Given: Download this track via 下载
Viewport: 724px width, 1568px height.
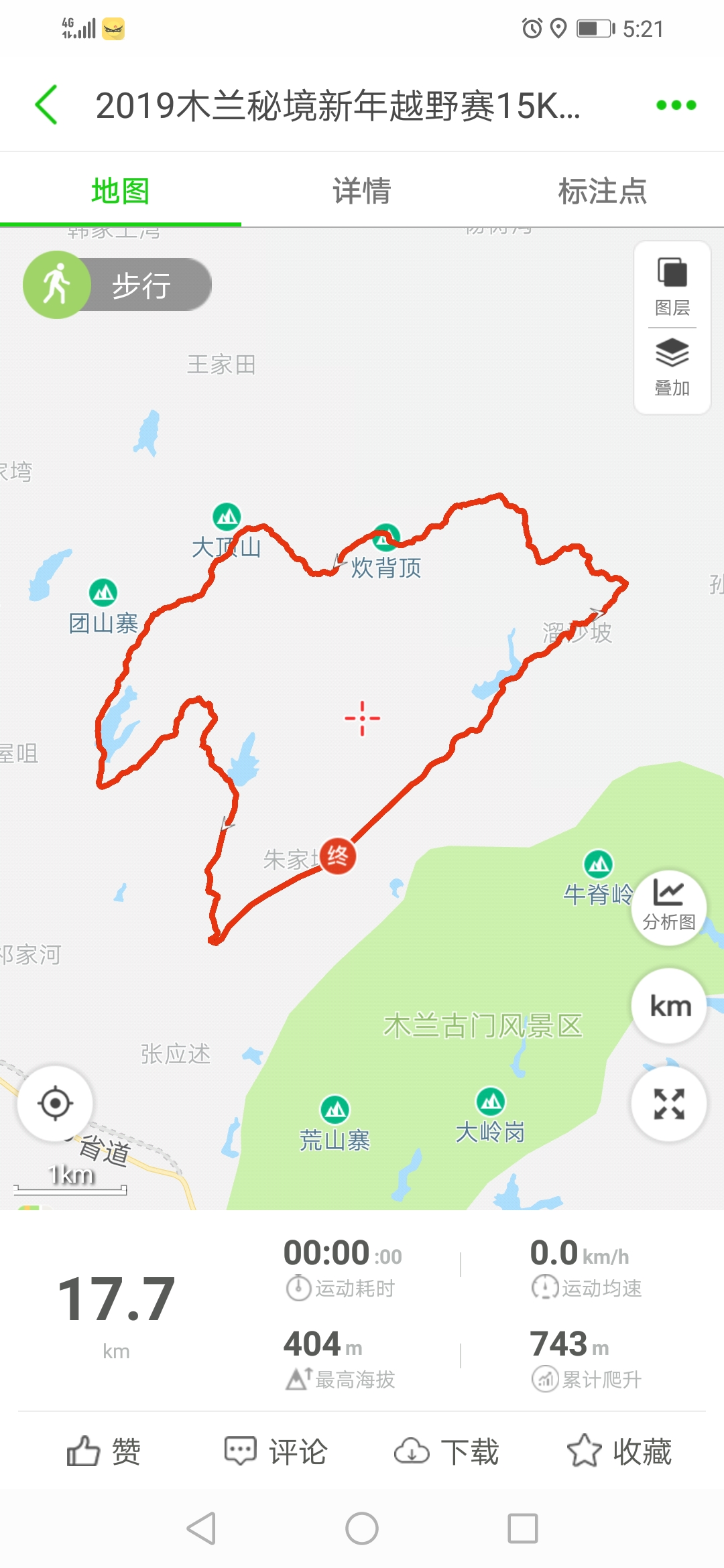Looking at the screenshot, I should click(x=446, y=1451).
